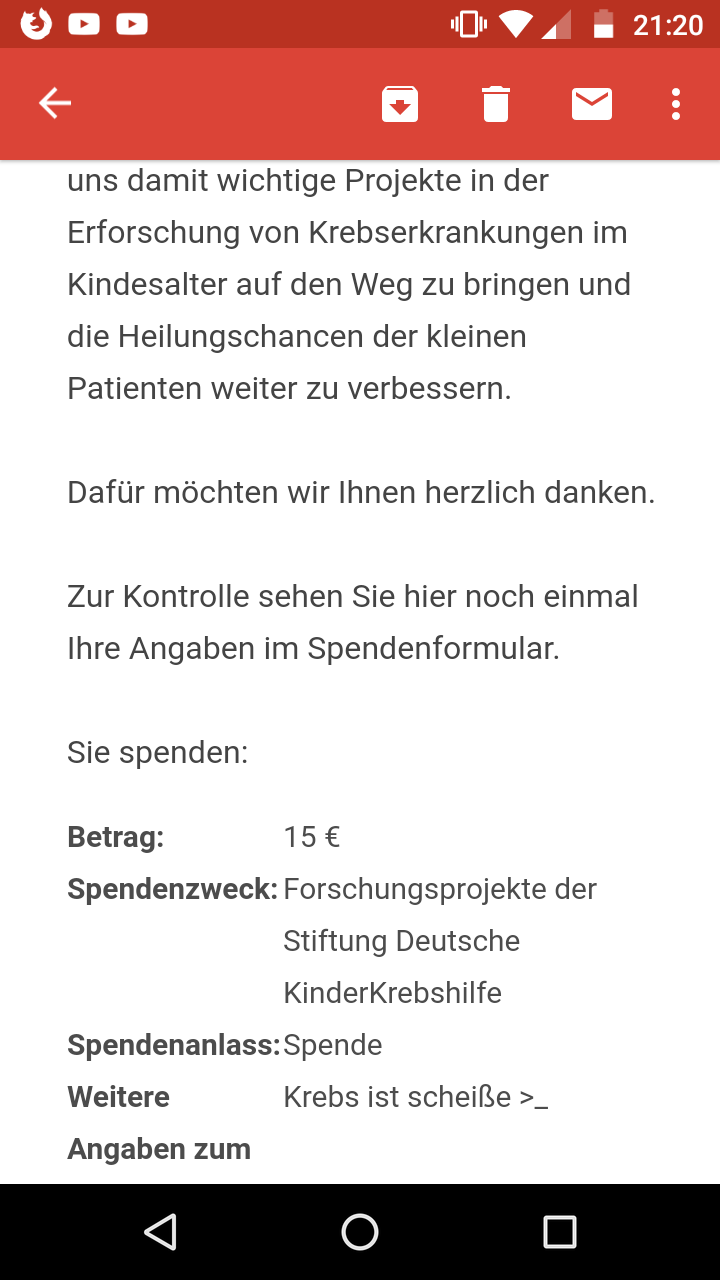Image resolution: width=720 pixels, height=1280 pixels.
Task: Open the three-dot overflow menu
Action: 676,104
